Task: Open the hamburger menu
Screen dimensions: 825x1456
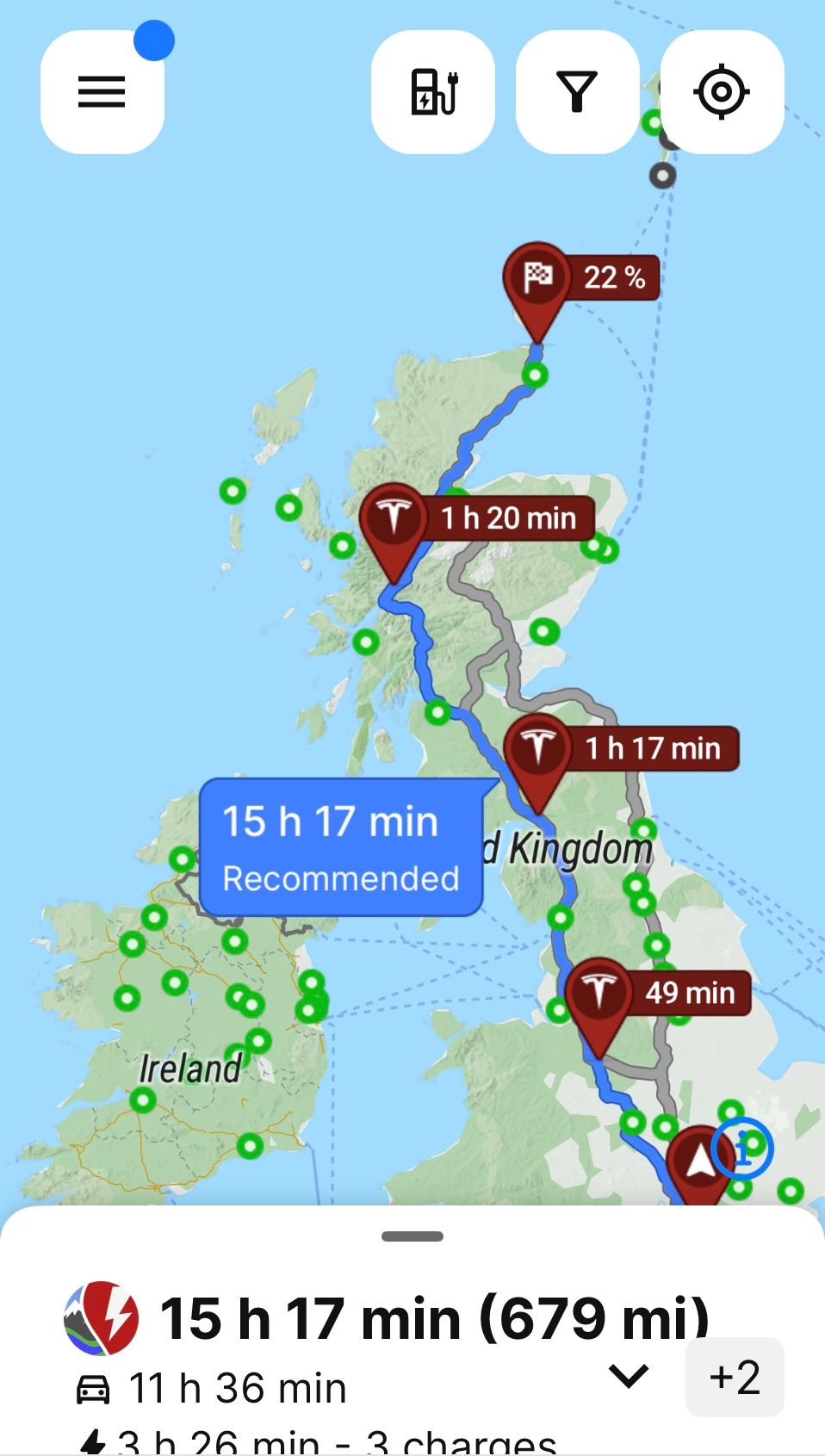Action: (x=102, y=92)
